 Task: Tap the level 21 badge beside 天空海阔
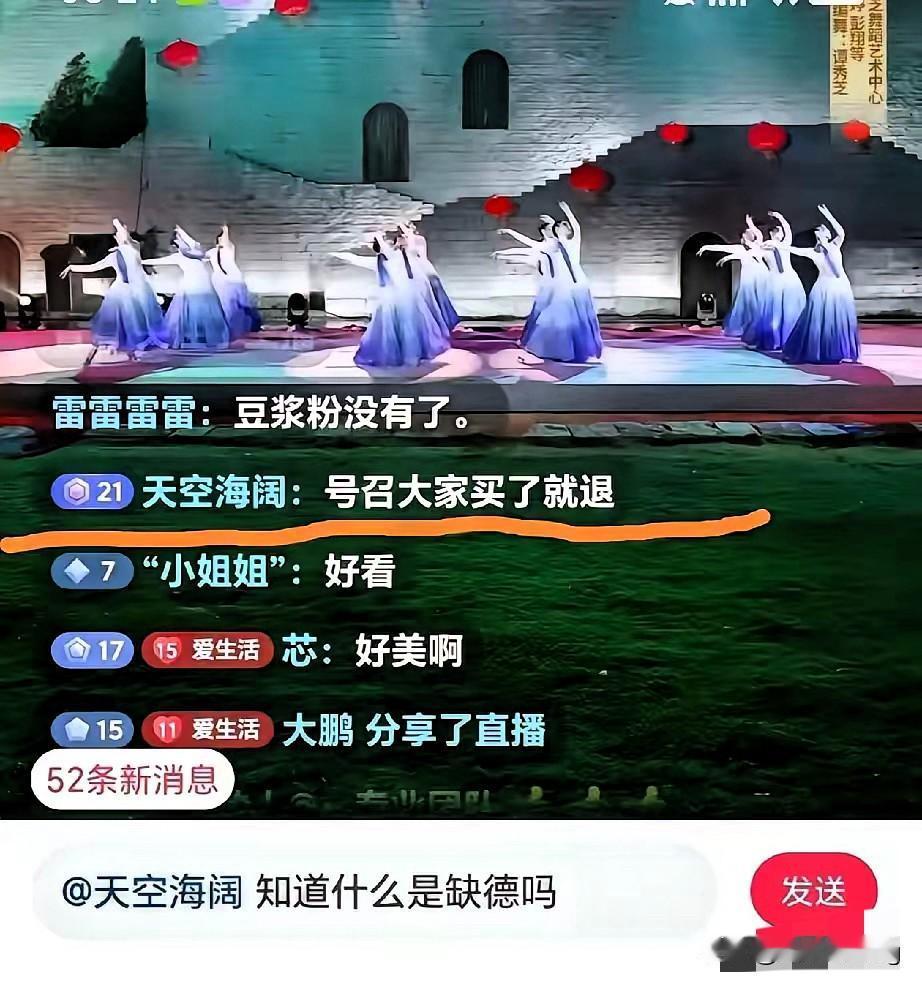coord(93,491)
